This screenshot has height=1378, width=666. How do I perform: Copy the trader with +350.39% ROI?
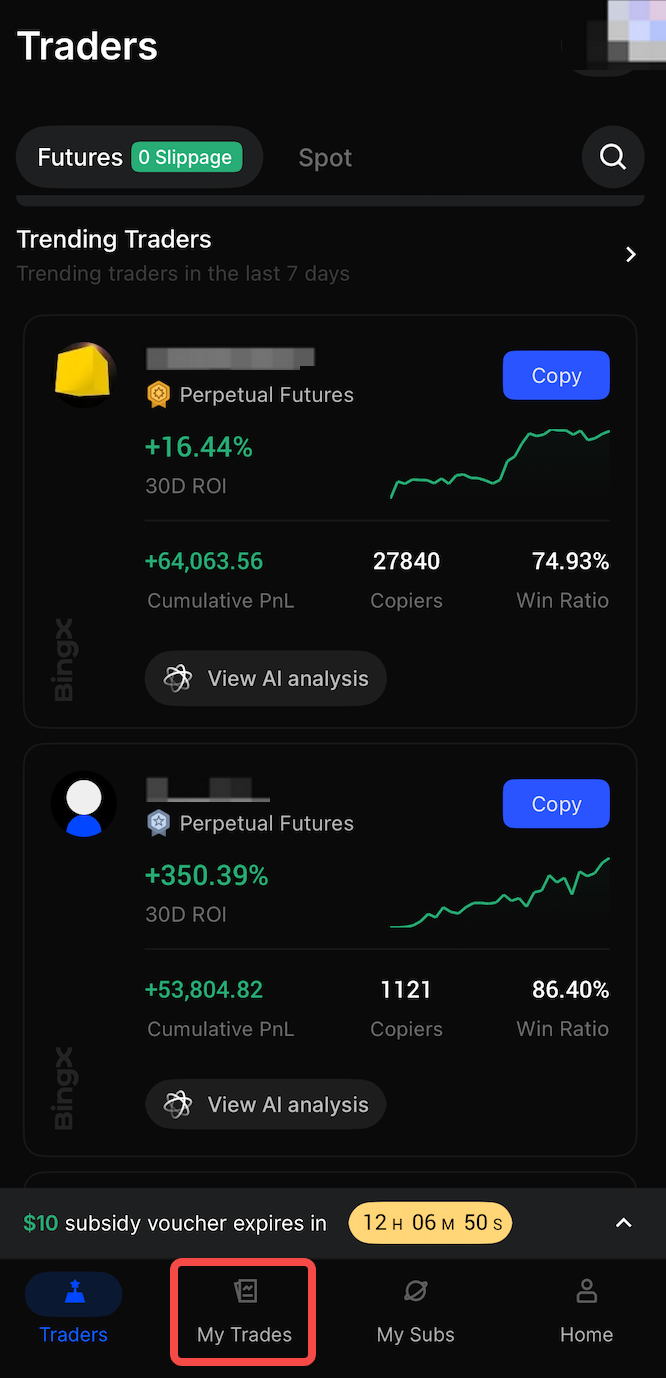(556, 804)
